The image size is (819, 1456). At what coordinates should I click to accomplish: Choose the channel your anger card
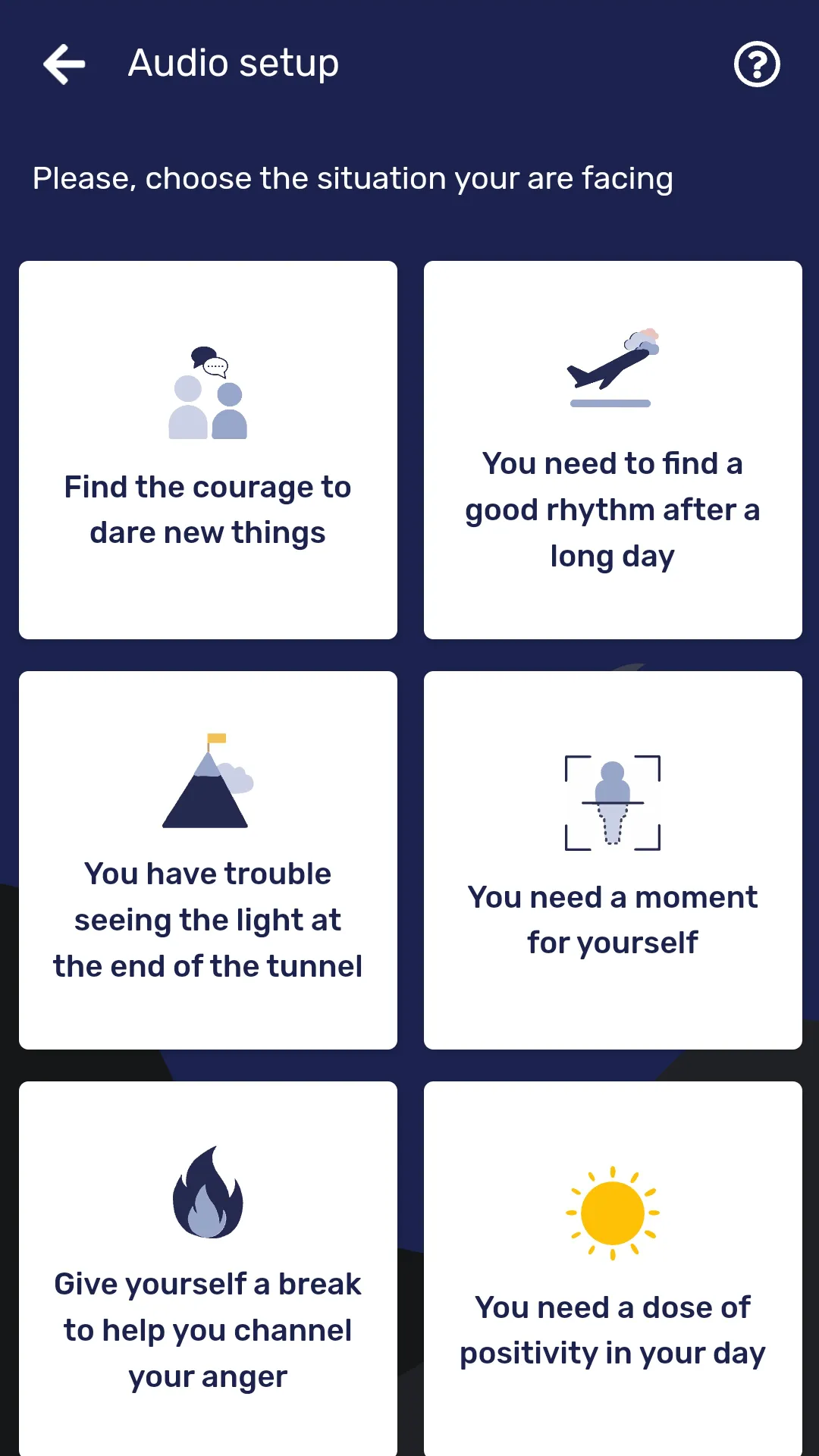208,1269
